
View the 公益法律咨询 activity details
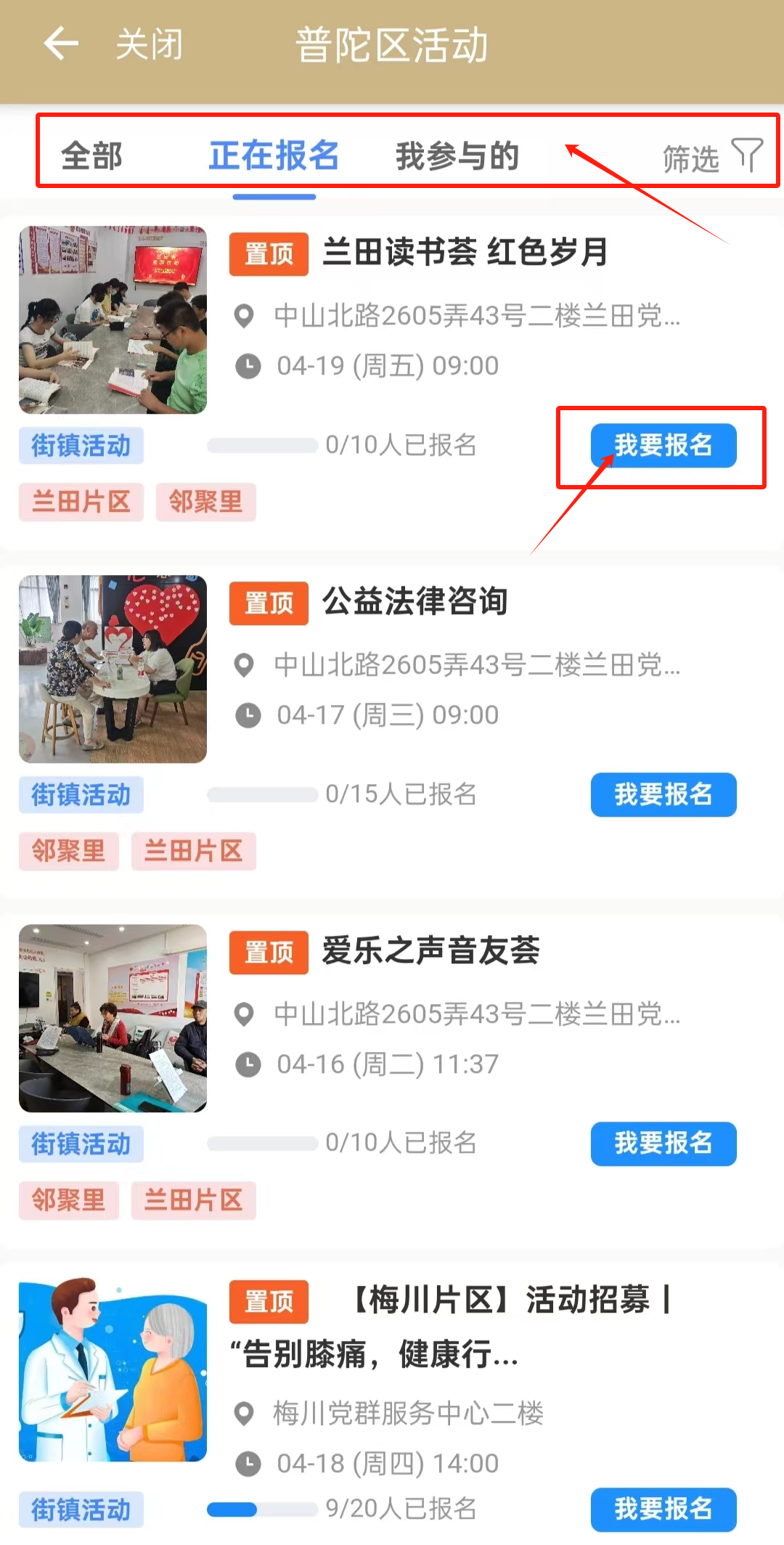[415, 602]
